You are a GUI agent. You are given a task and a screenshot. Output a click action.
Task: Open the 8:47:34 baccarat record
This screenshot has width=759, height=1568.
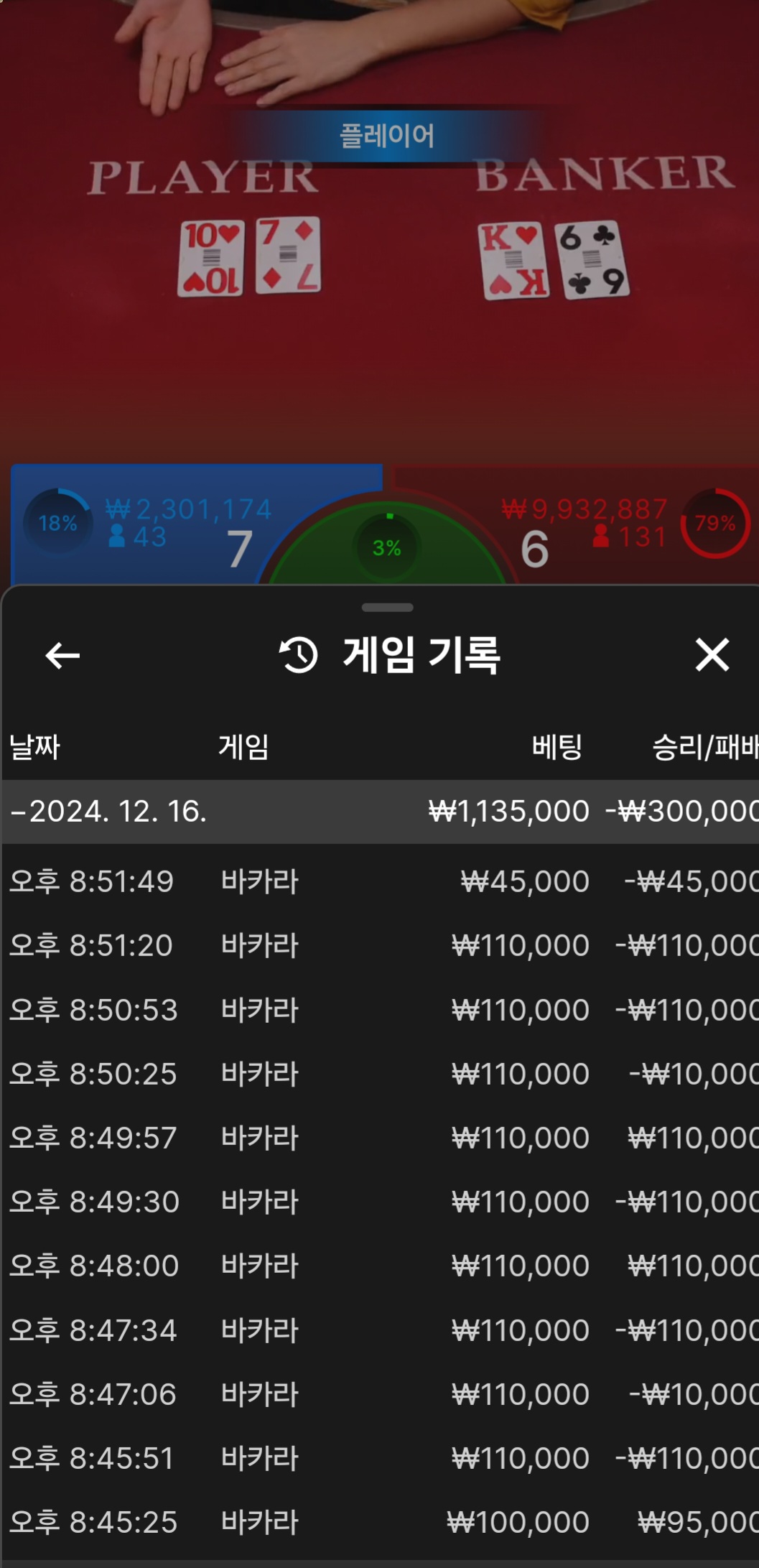point(381,1330)
